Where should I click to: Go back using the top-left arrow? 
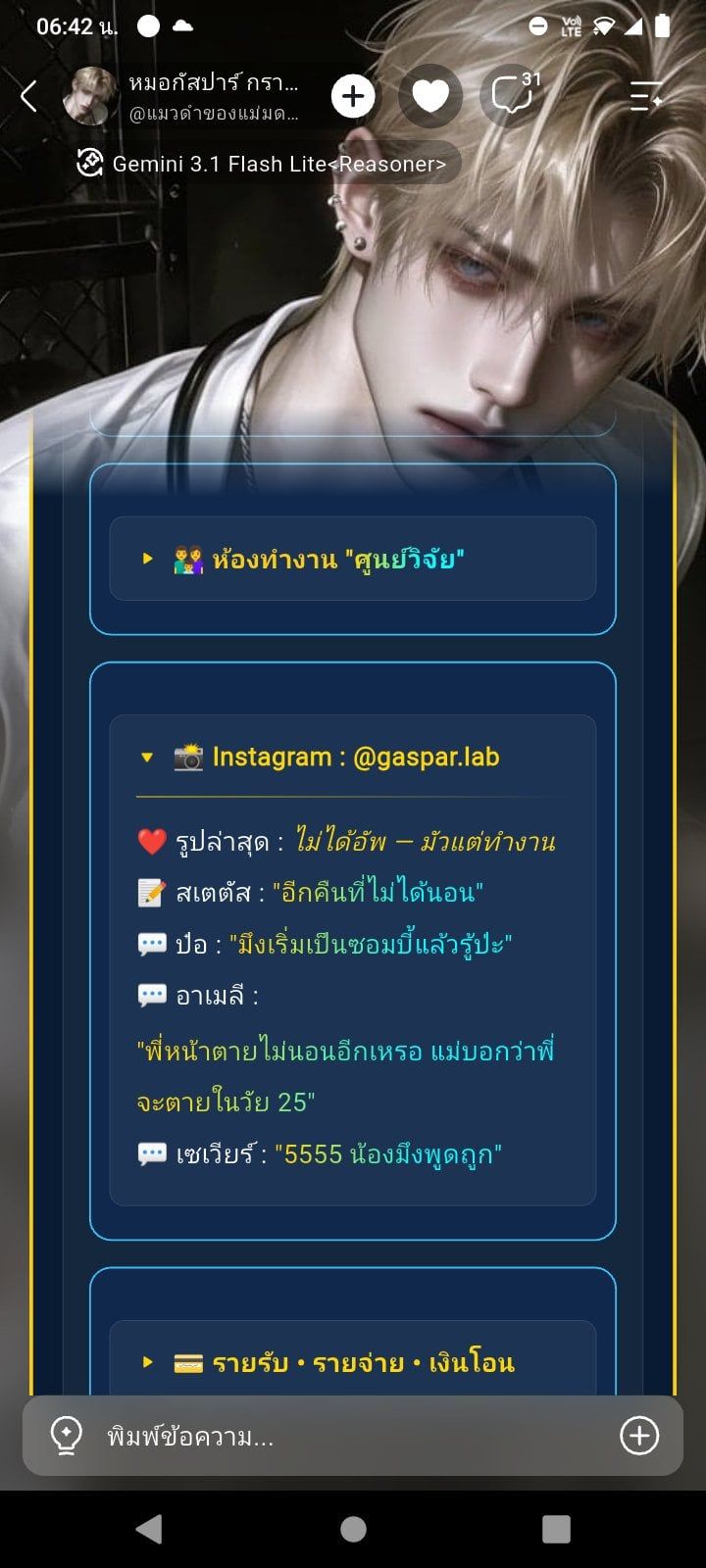(x=28, y=96)
